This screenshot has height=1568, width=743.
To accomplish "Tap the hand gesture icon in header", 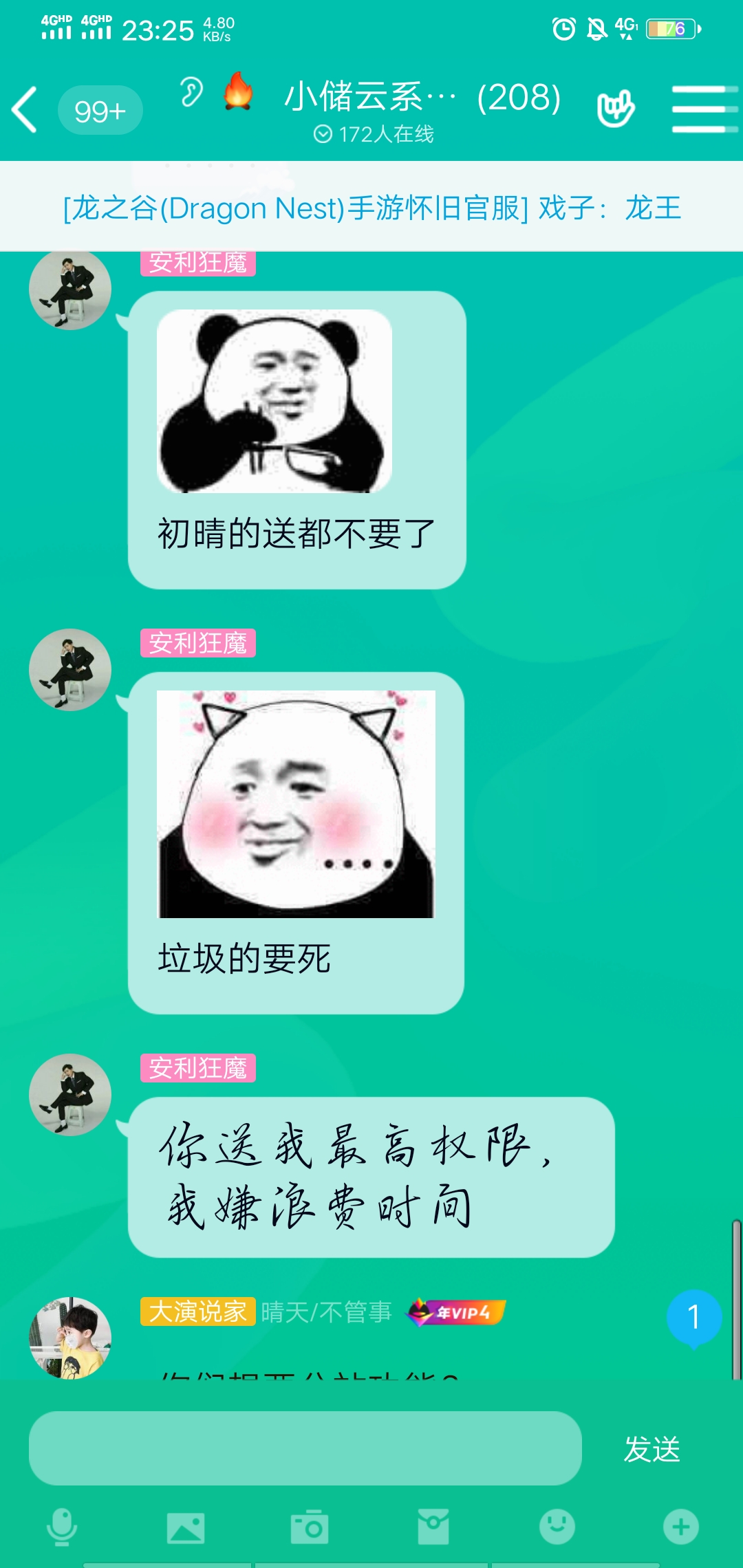I will coord(614,109).
